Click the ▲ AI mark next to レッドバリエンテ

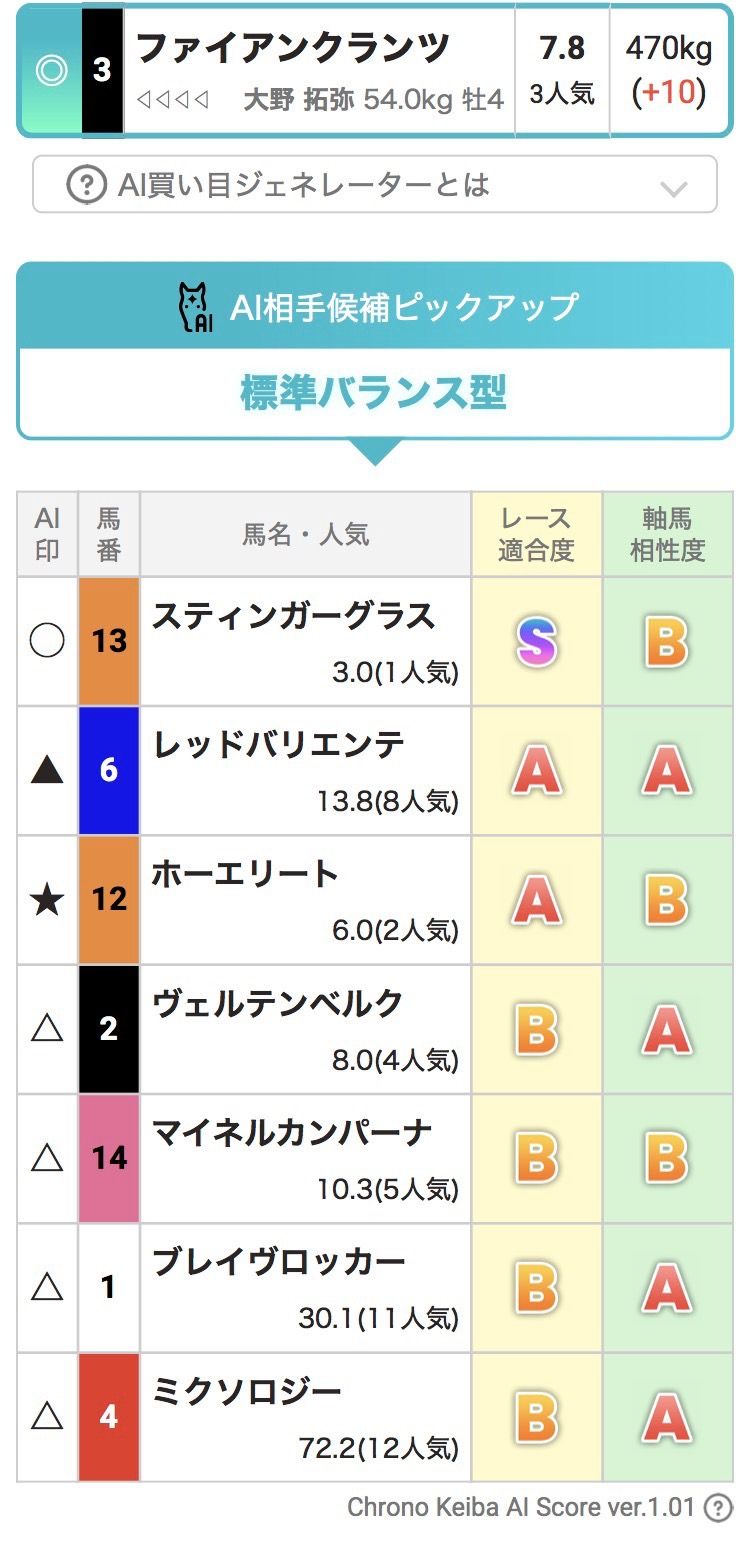tap(45, 770)
